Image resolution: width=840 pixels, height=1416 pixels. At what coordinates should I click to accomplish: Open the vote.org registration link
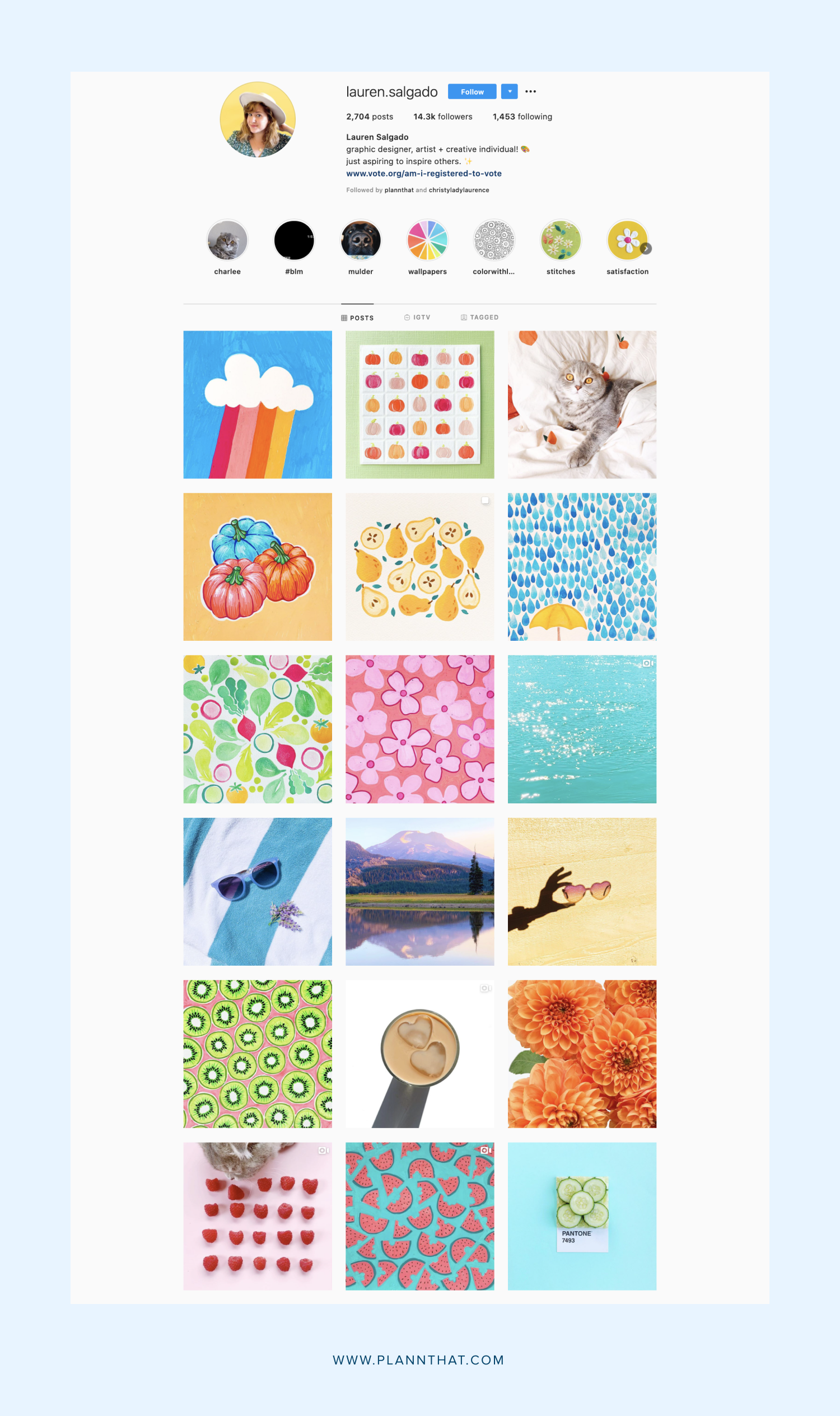pos(423,173)
